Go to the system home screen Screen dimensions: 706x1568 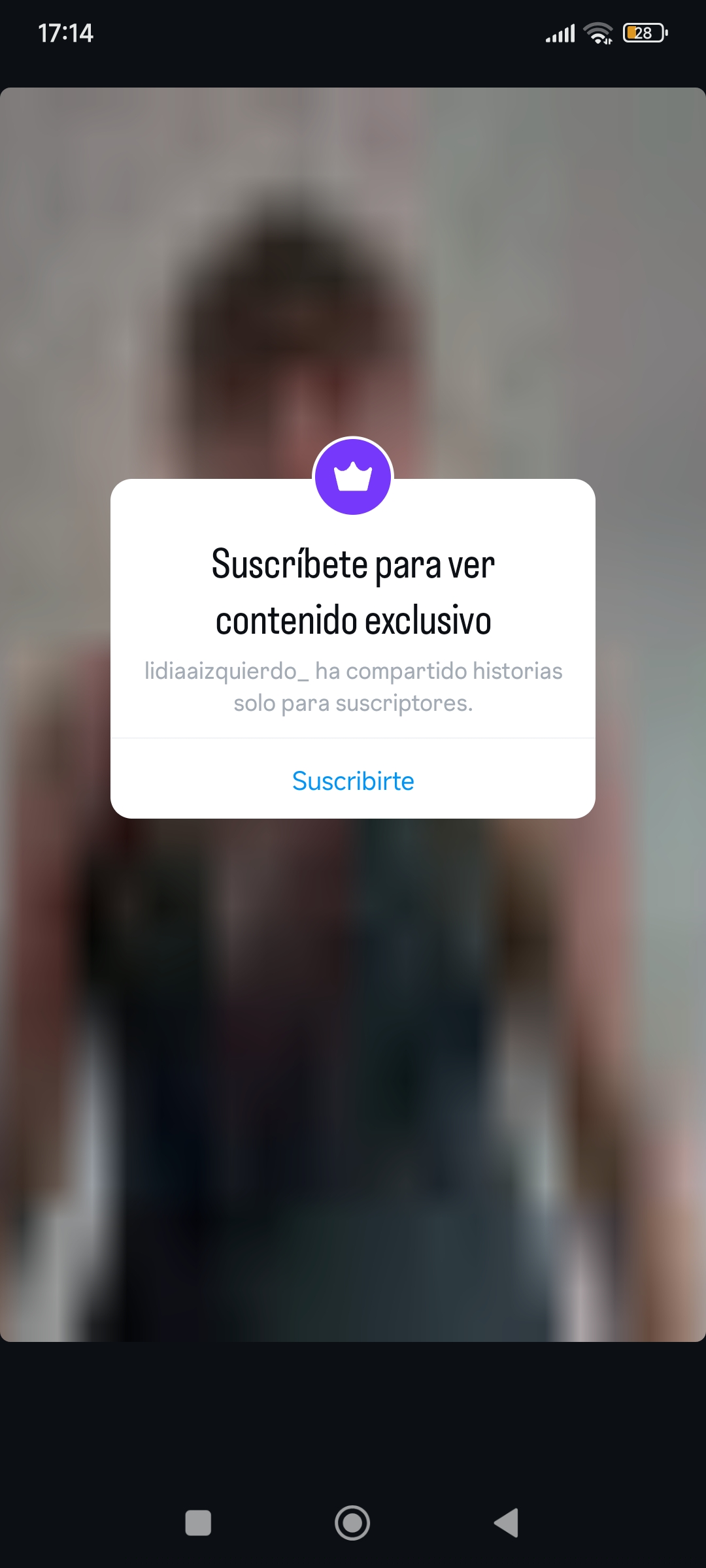(352, 1523)
